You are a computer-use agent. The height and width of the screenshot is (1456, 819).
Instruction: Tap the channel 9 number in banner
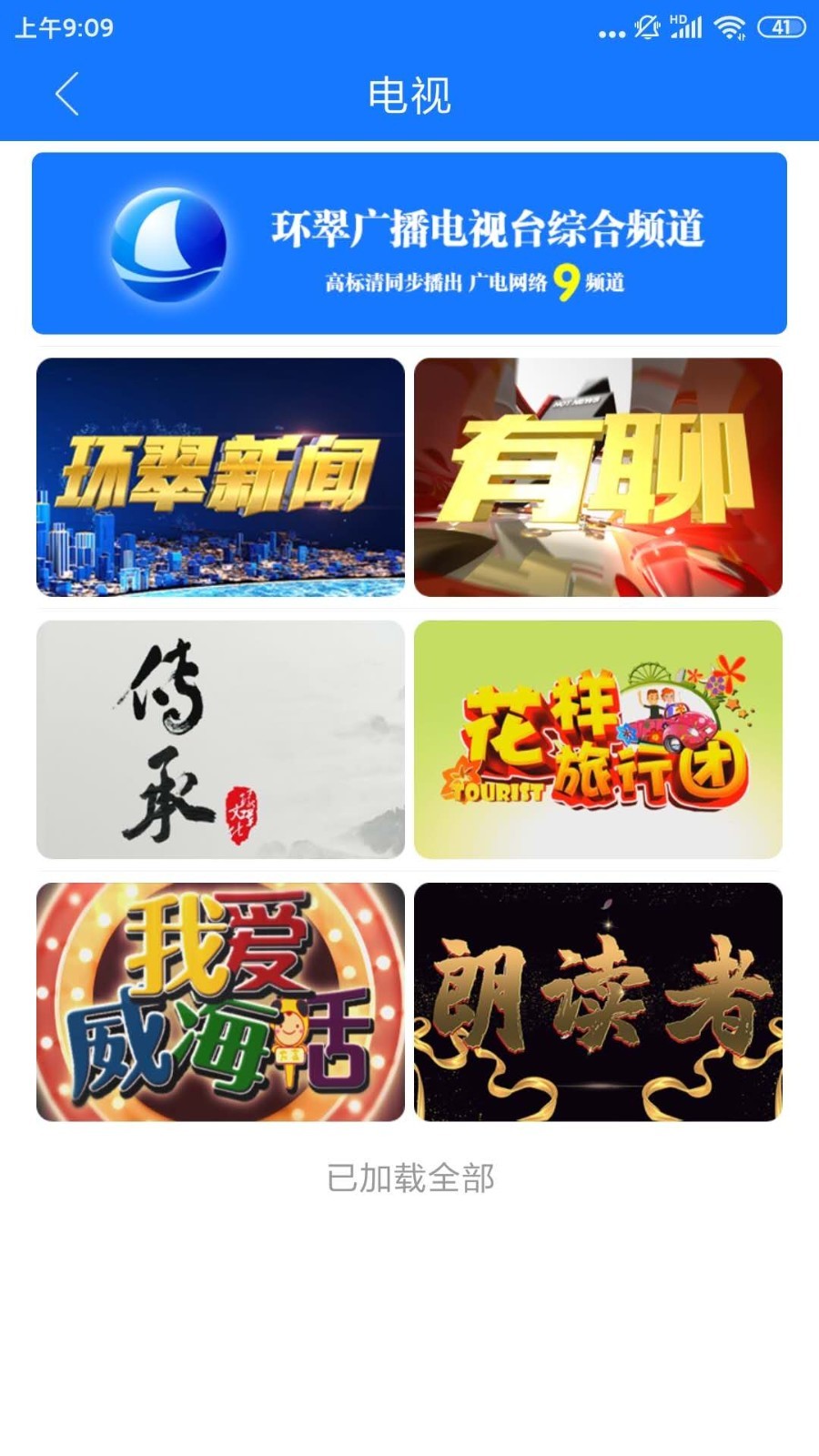click(564, 282)
